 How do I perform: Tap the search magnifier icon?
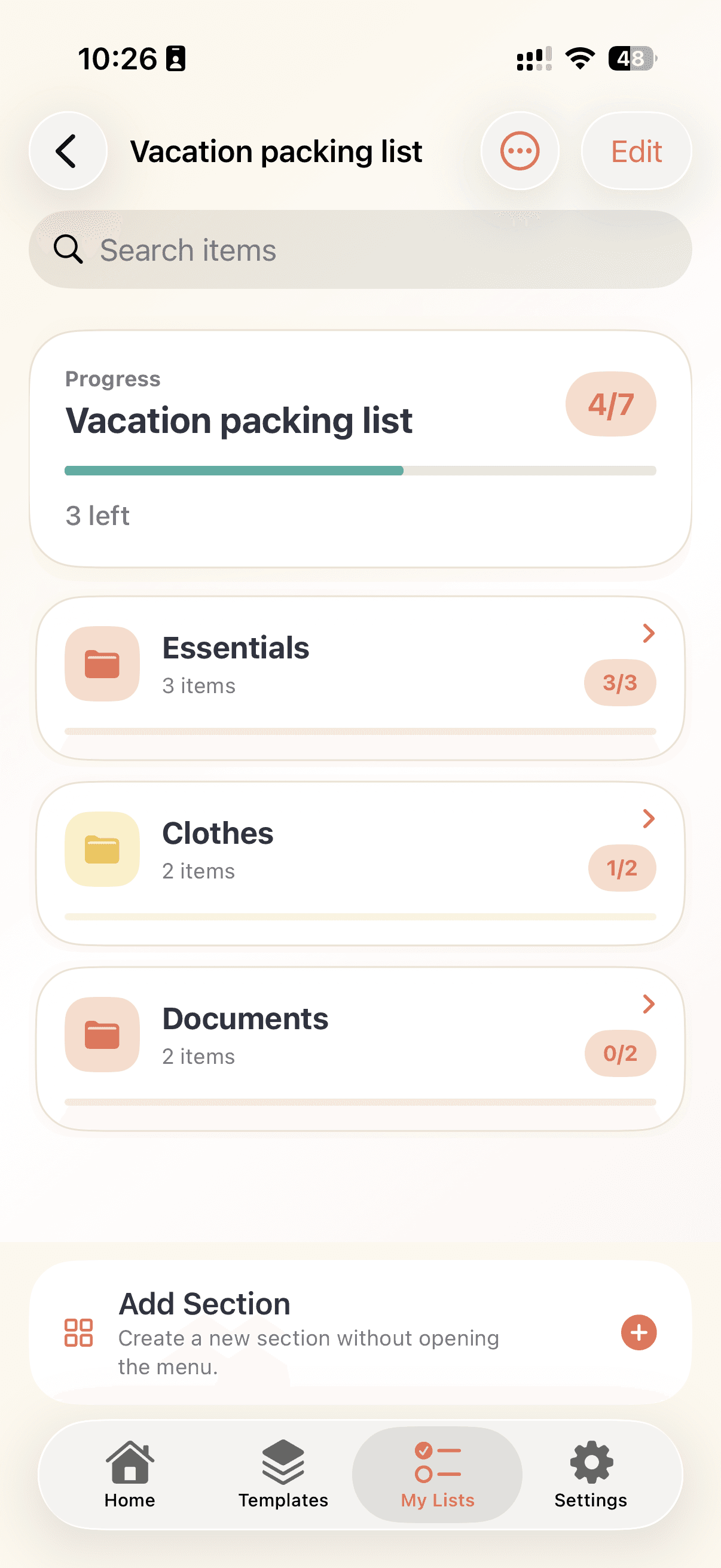(x=68, y=249)
